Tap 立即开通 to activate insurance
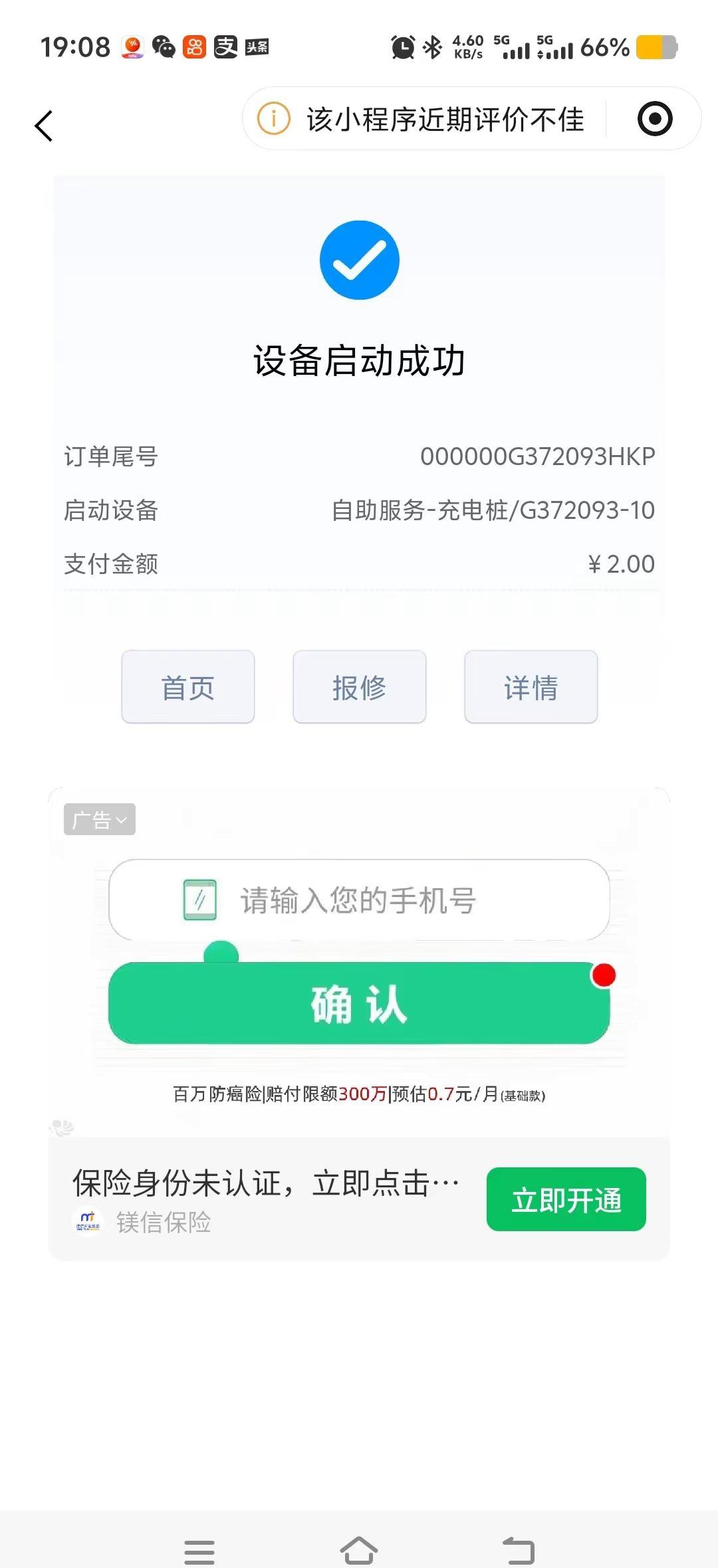Viewport: 718px width, 1568px height. pyautogui.click(x=566, y=1200)
